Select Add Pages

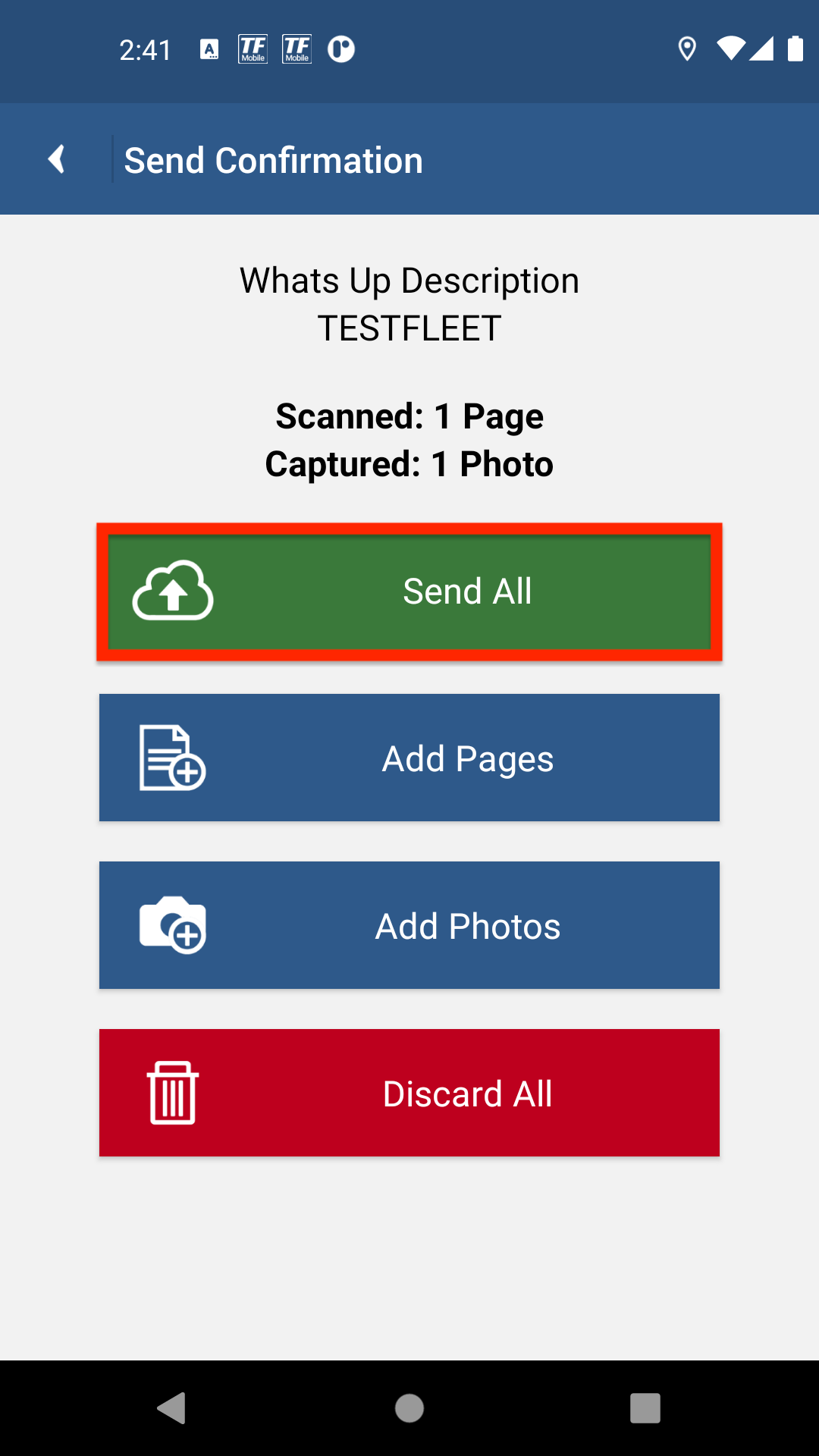pyautogui.click(x=409, y=758)
